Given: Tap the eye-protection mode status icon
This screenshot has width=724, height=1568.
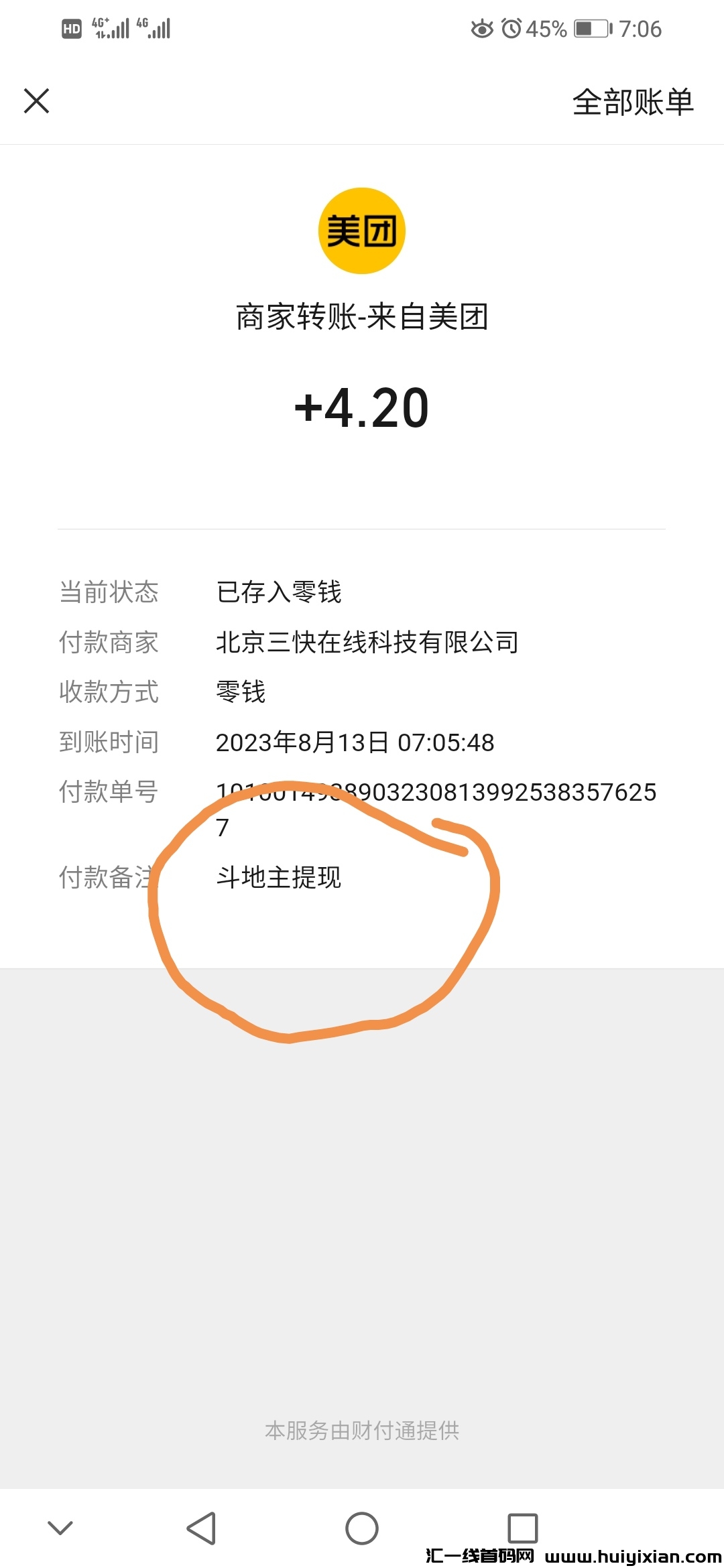Looking at the screenshot, I should (x=480, y=28).
